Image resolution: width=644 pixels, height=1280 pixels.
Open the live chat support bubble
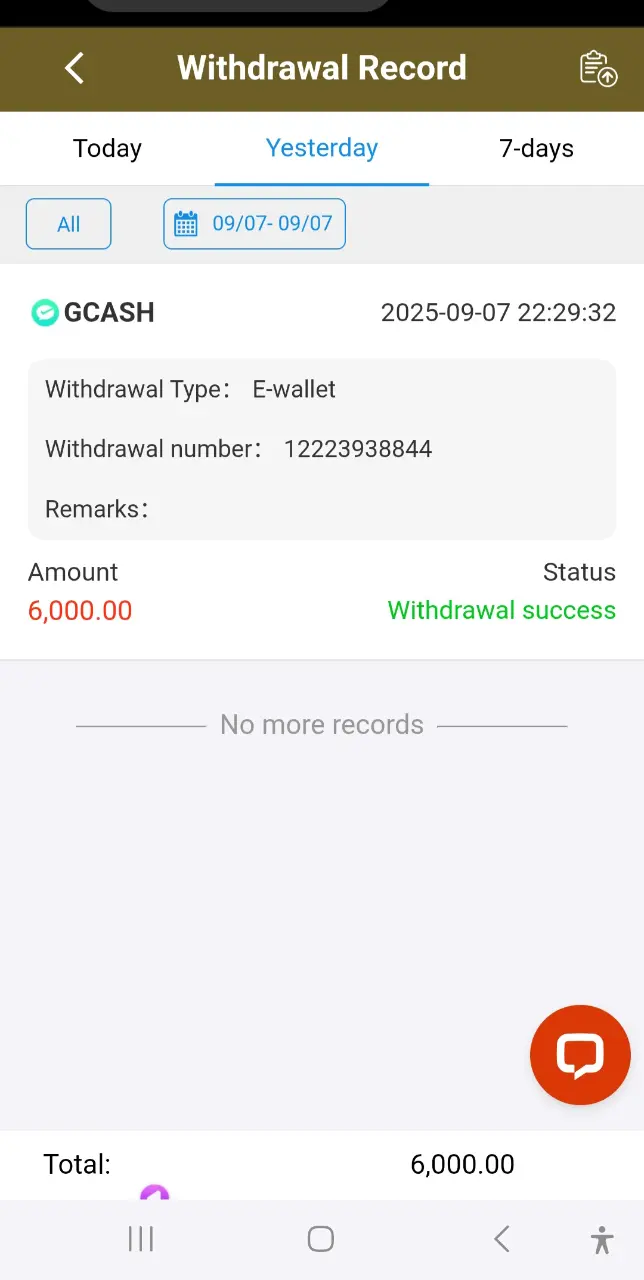coord(580,1055)
